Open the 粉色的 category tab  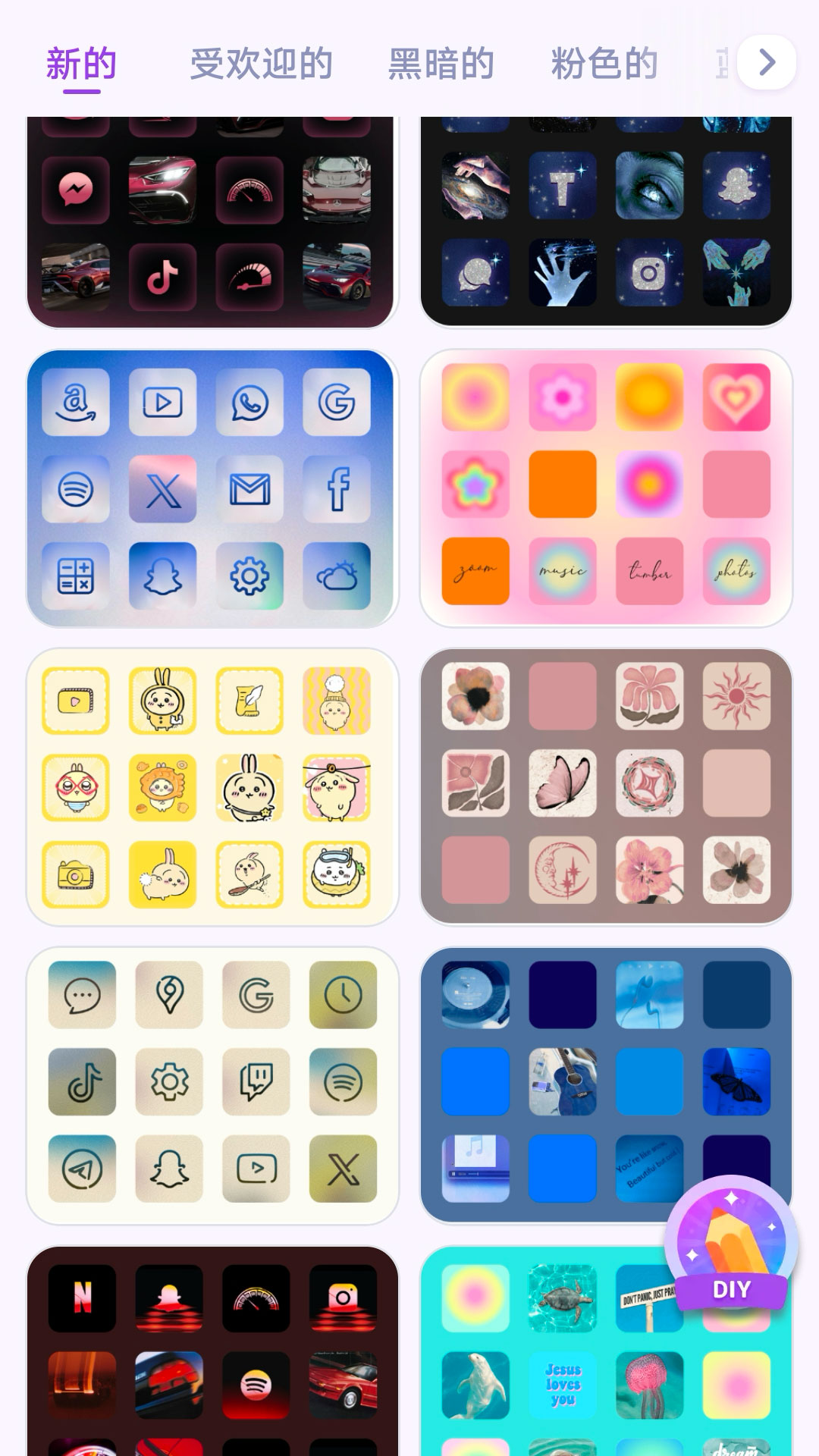(x=604, y=64)
